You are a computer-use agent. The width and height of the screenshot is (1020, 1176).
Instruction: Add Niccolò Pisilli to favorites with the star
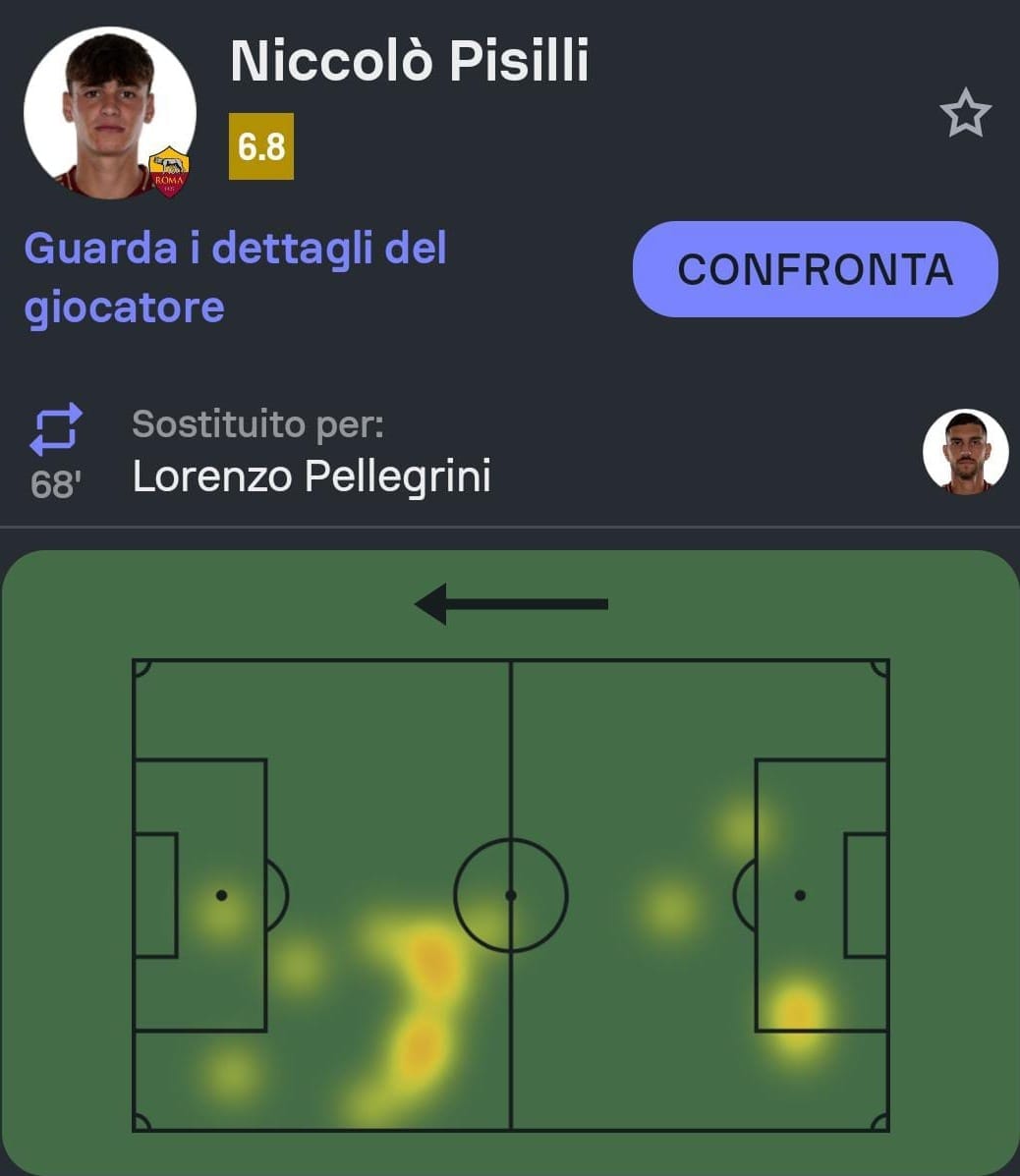965,114
